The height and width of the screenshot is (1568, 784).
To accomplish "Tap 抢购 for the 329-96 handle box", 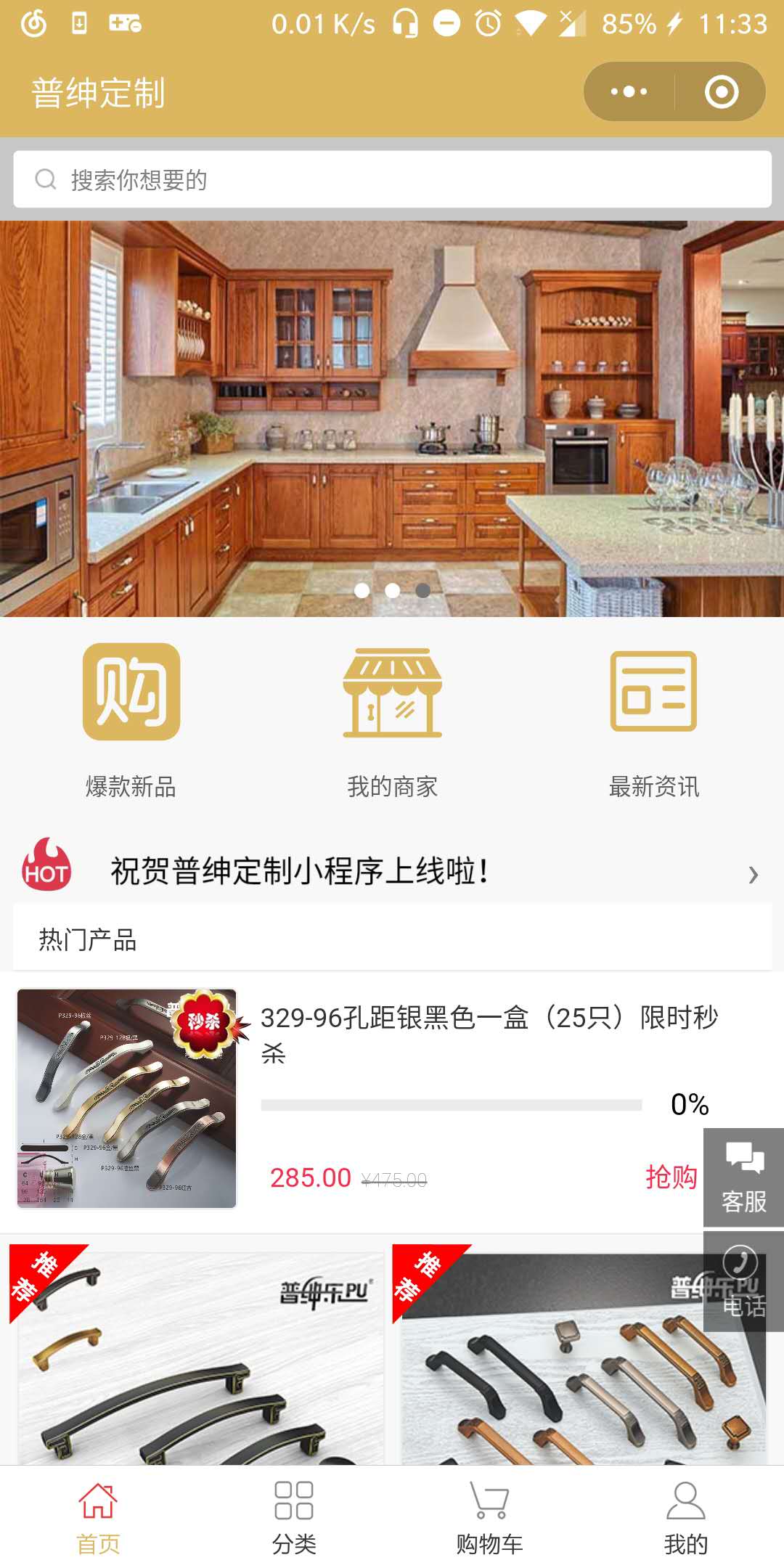I will tap(671, 1177).
